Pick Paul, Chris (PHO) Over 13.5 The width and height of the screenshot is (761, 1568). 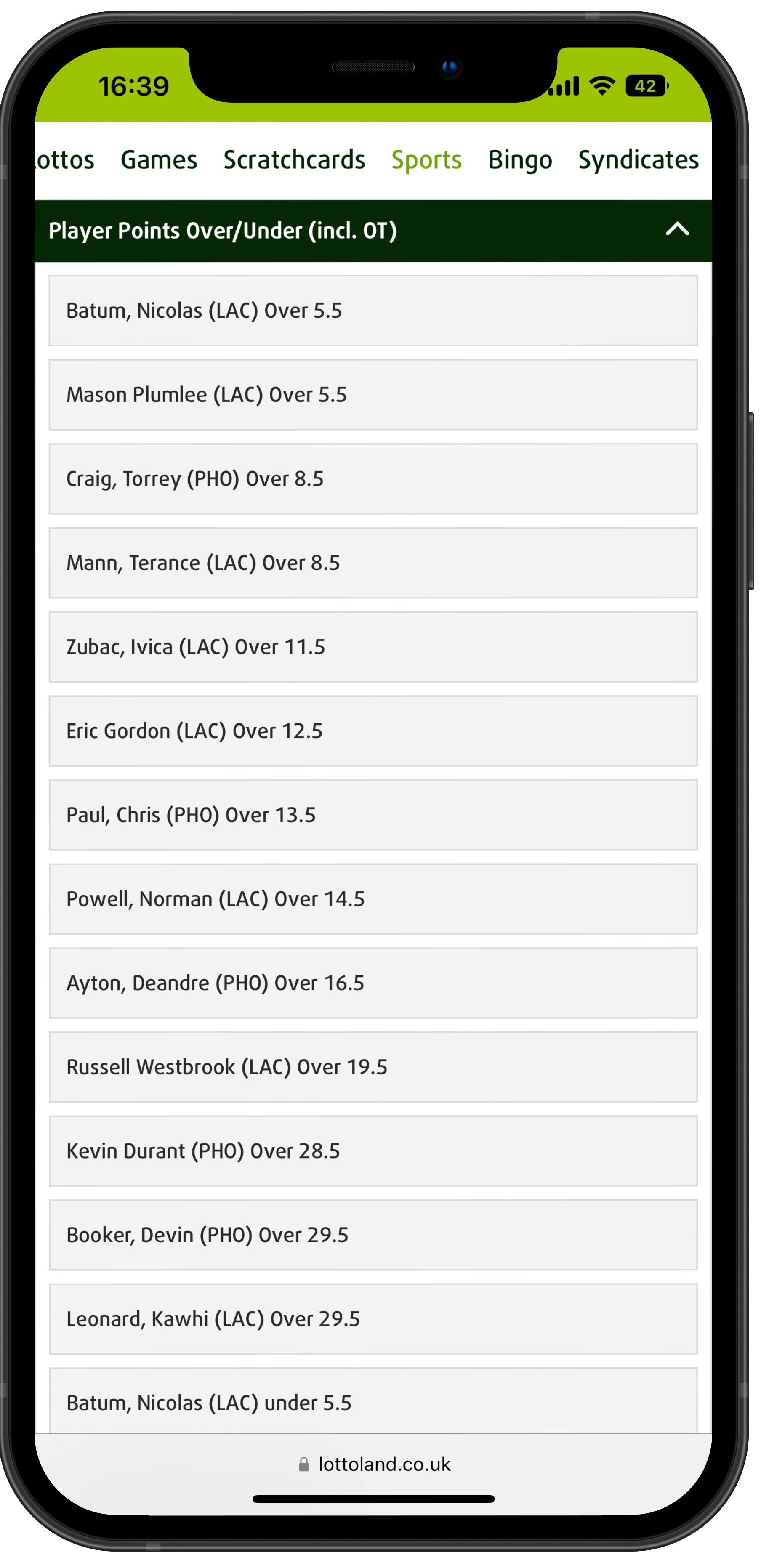click(x=373, y=814)
